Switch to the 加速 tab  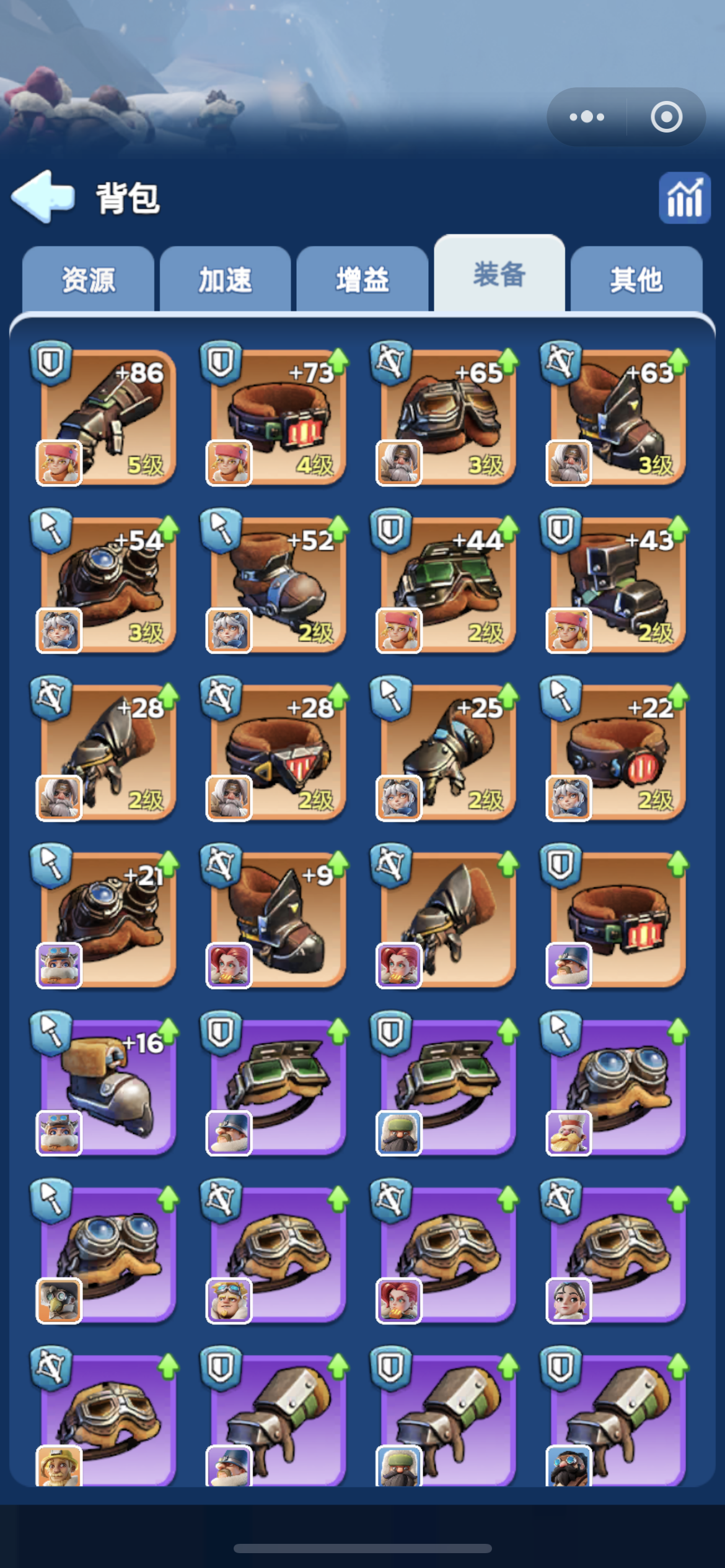[x=225, y=279]
